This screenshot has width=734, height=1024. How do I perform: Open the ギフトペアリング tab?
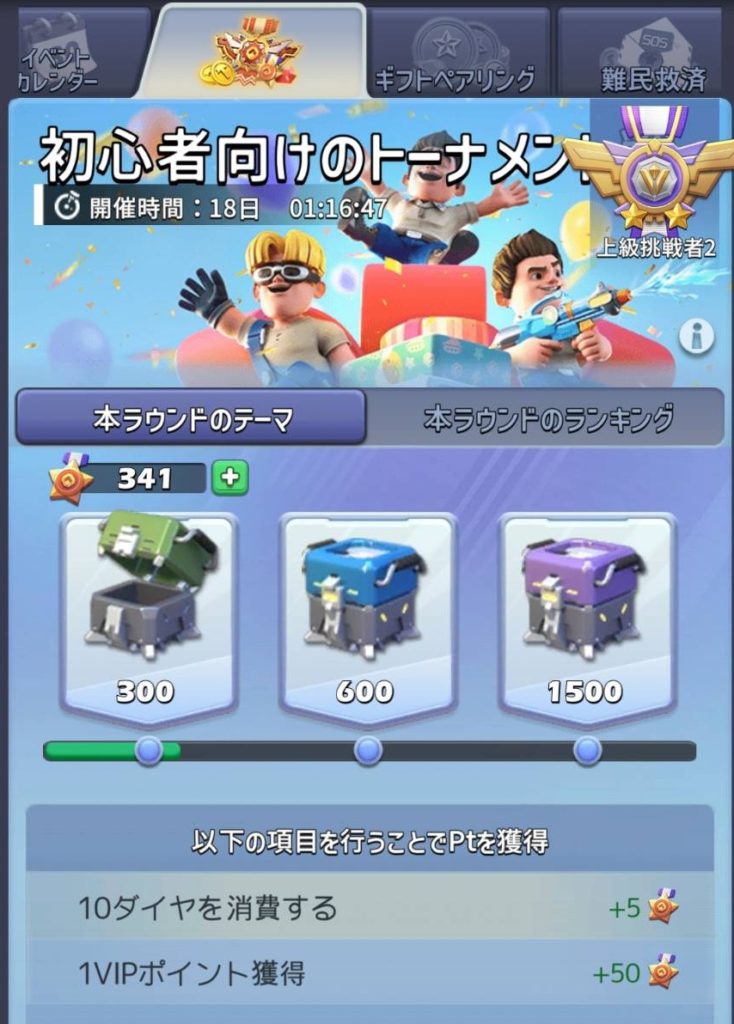coord(456,55)
